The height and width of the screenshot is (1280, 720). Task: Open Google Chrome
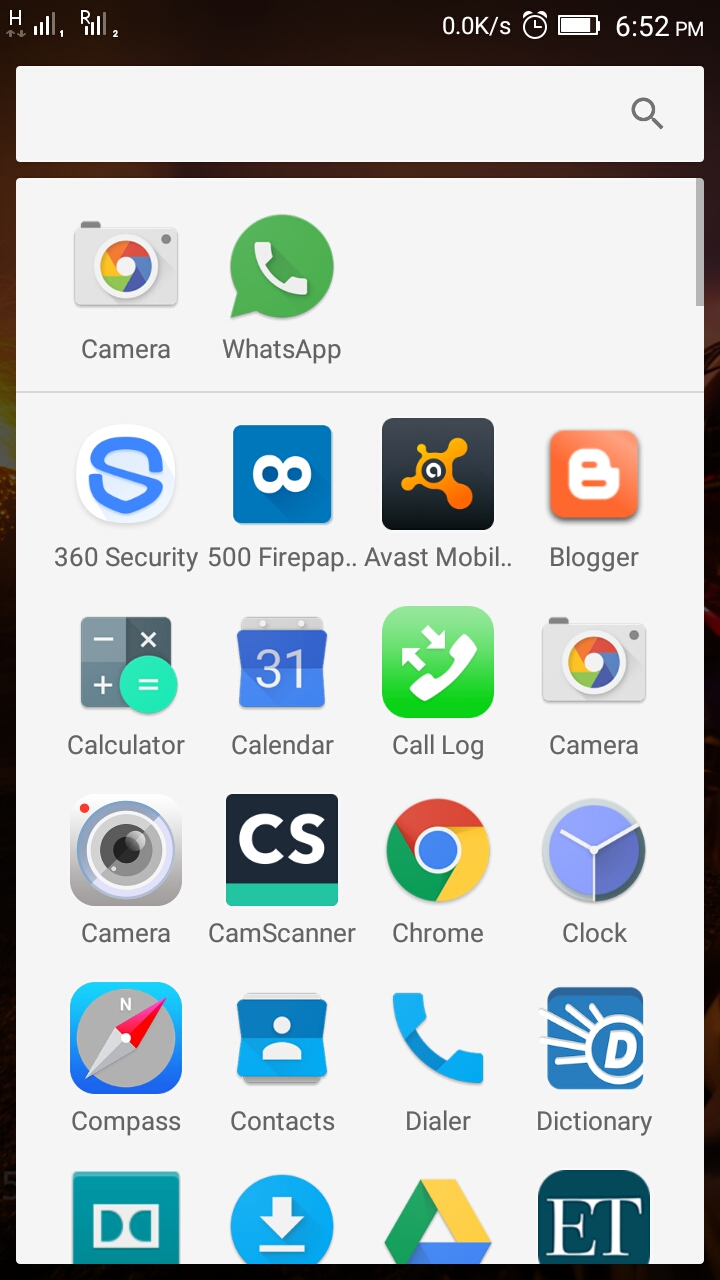pyautogui.click(x=437, y=850)
